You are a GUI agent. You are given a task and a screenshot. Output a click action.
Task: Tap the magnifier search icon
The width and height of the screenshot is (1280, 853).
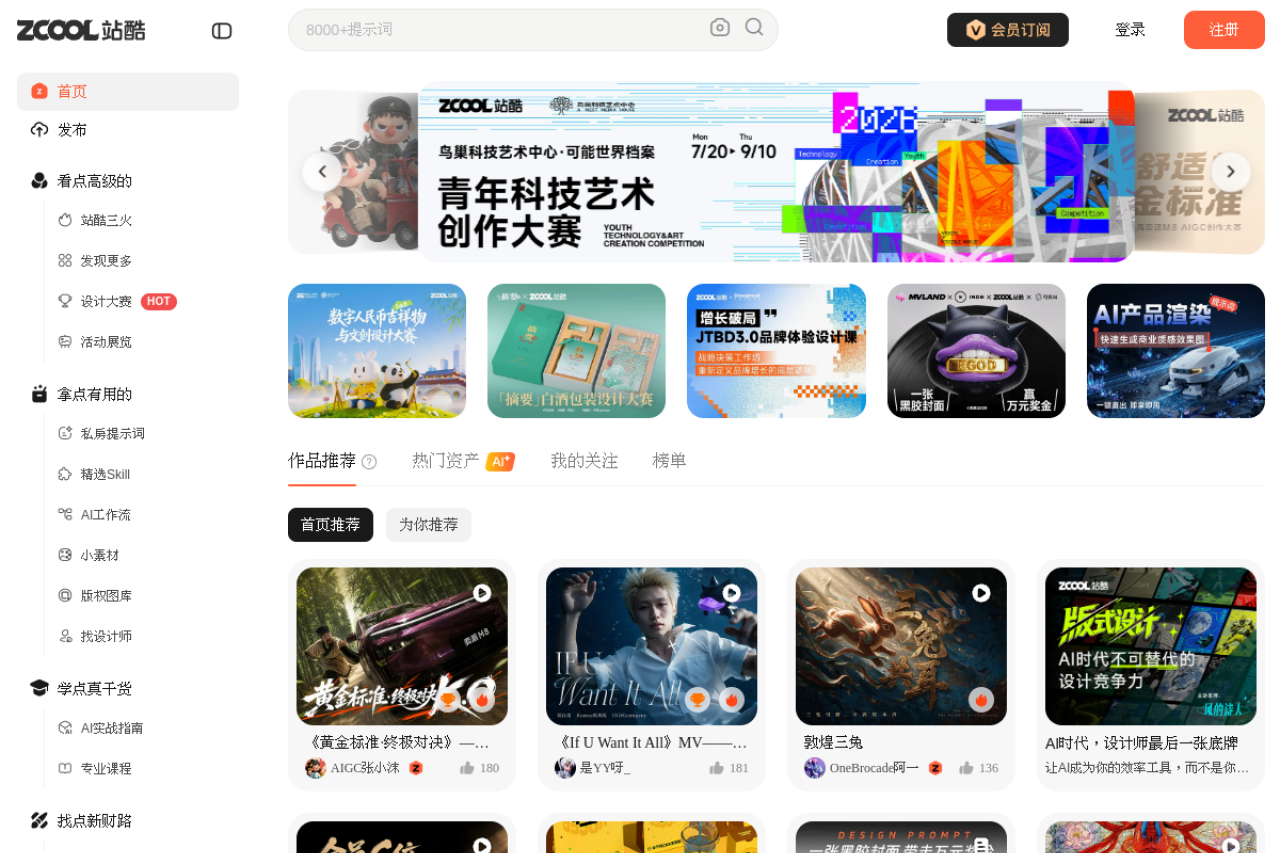754,28
